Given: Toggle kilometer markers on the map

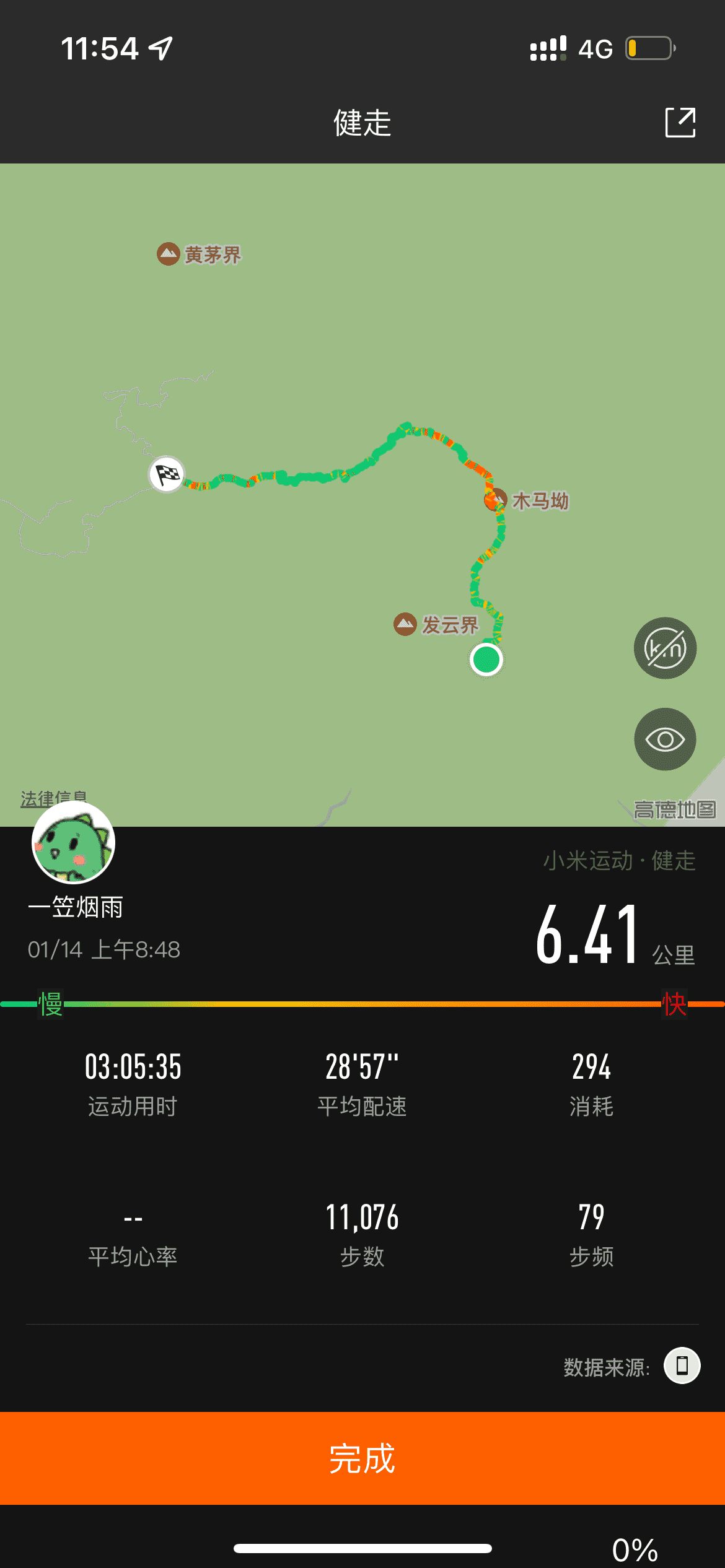Looking at the screenshot, I should point(665,648).
